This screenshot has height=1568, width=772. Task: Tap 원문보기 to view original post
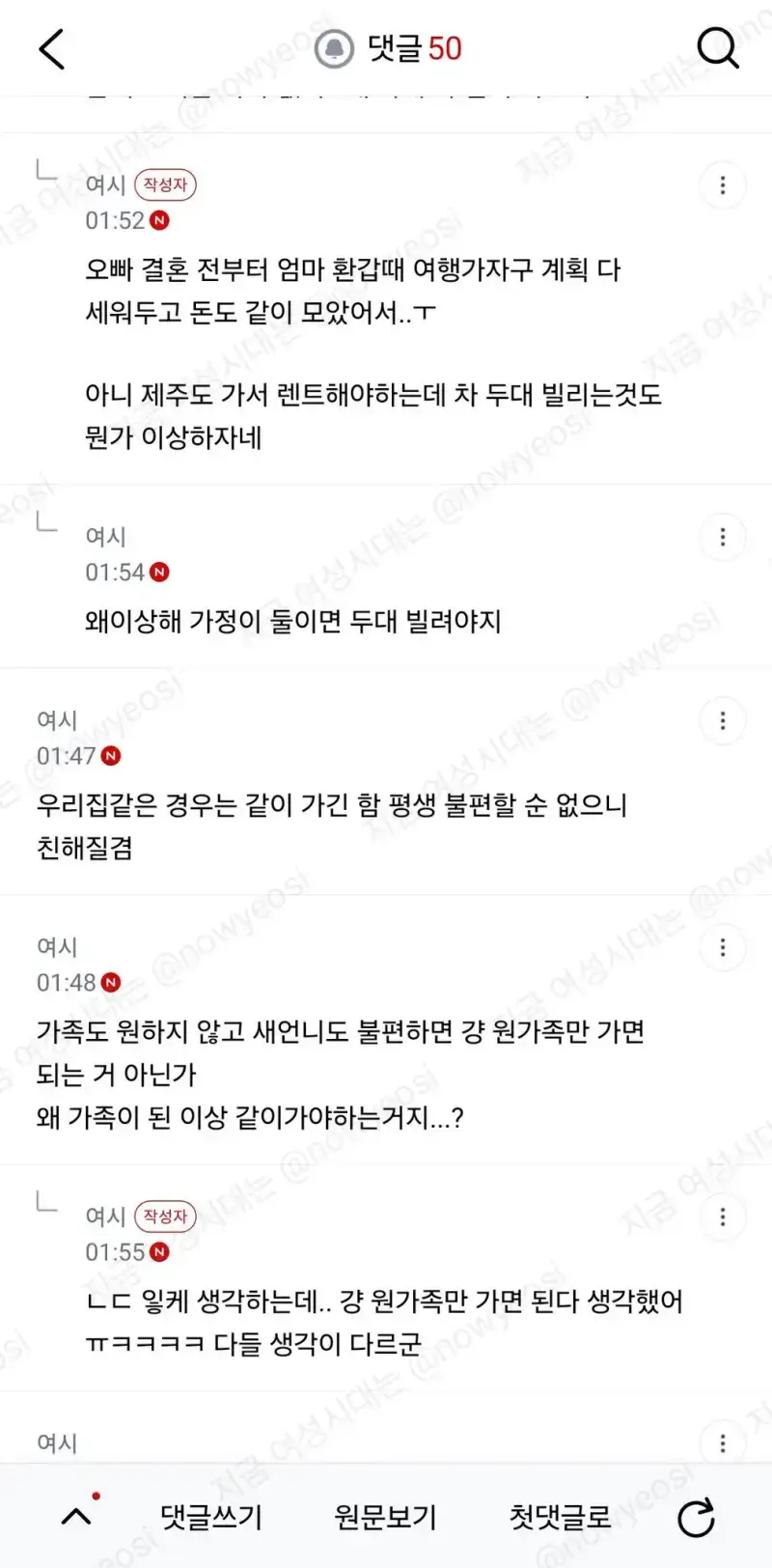385,1517
